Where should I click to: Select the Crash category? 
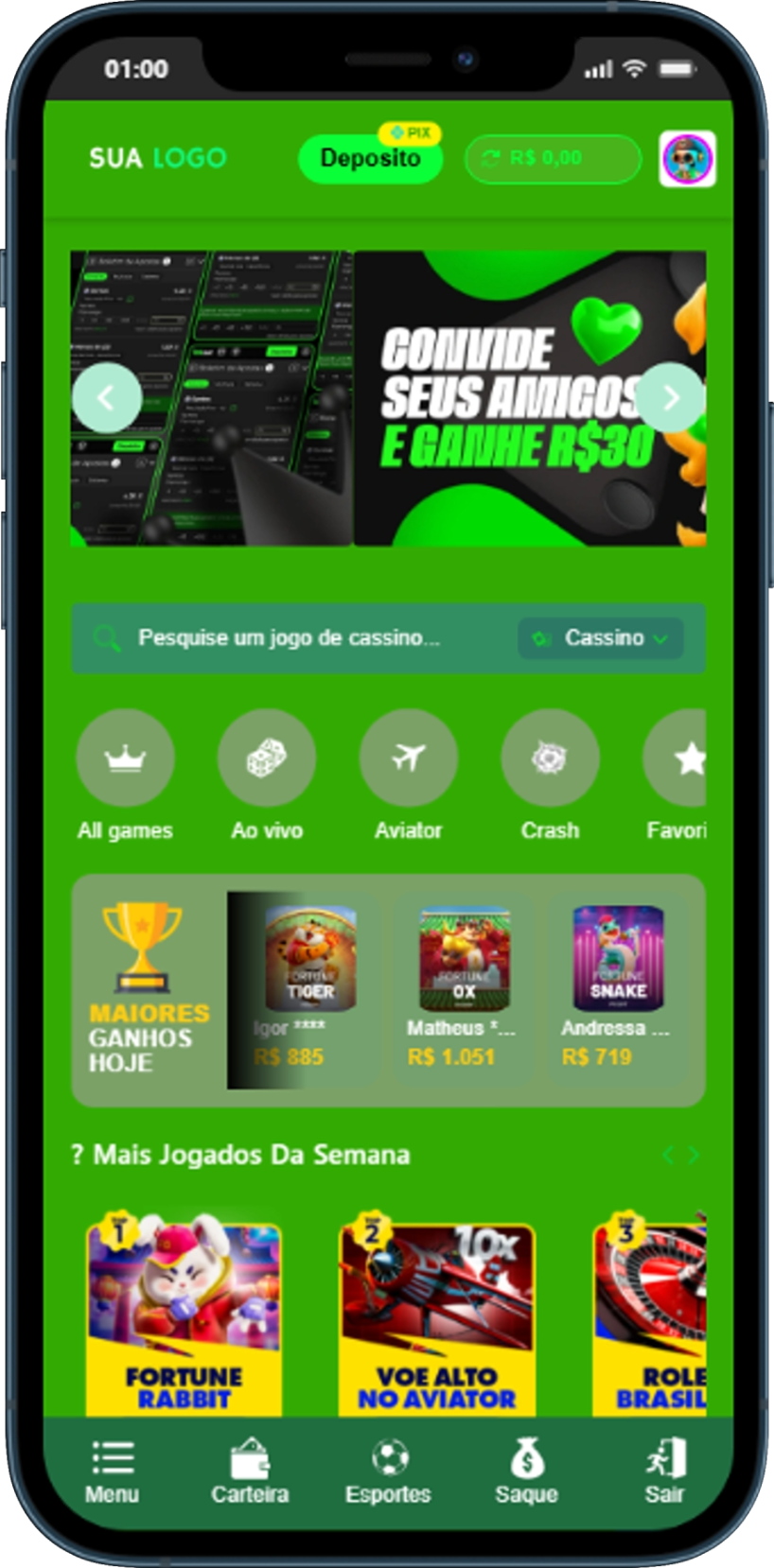pyautogui.click(x=550, y=758)
